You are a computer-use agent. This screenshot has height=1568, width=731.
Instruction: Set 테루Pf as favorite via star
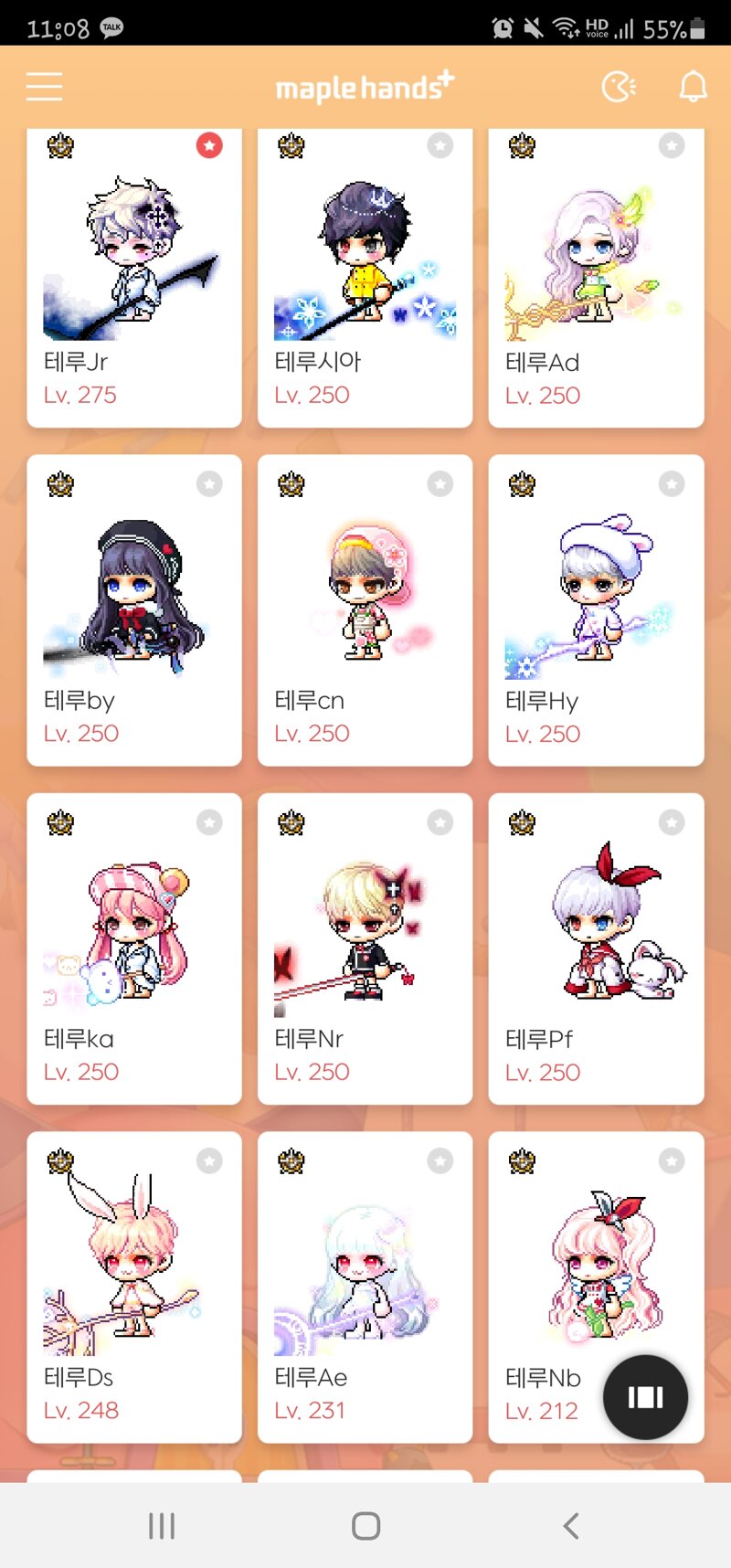click(672, 822)
